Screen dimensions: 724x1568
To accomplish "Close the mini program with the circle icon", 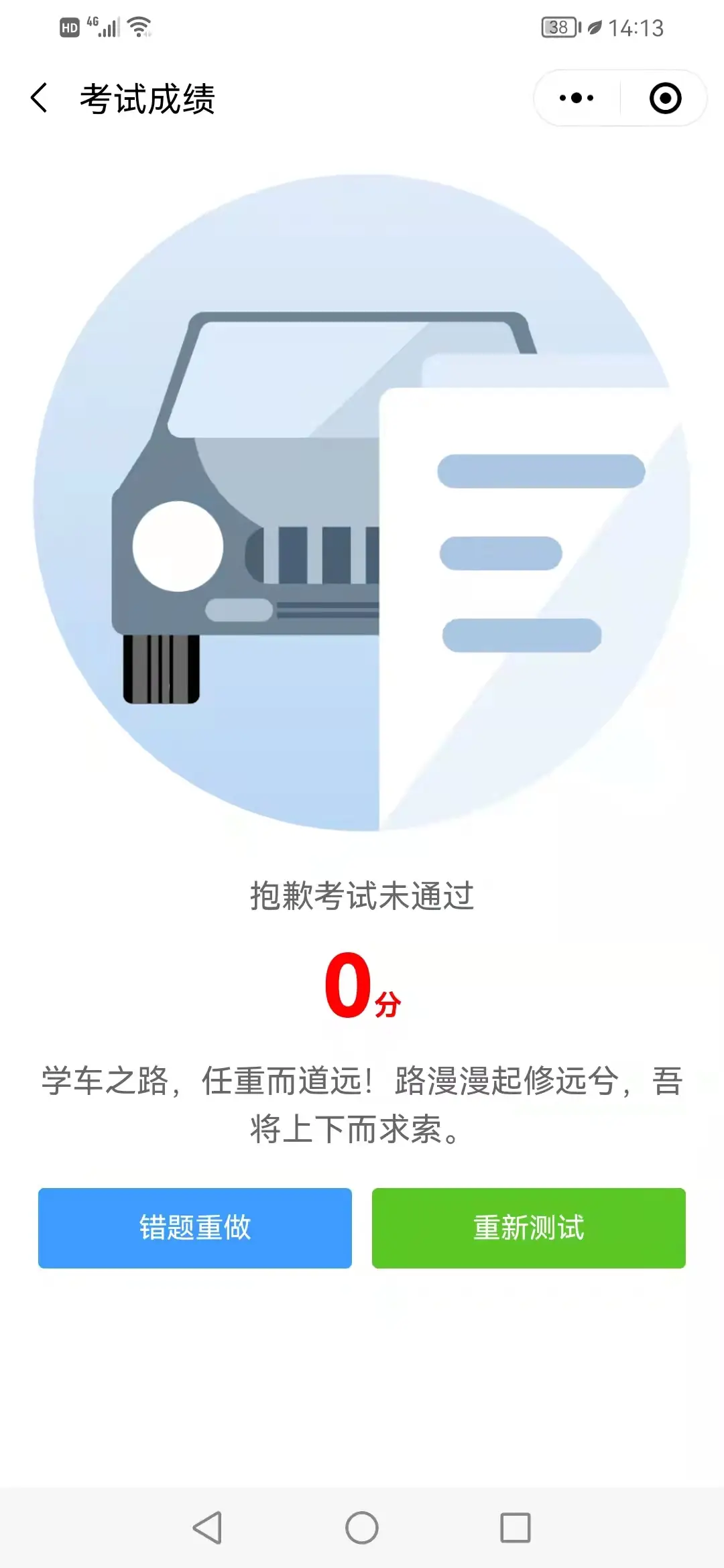I will click(665, 98).
